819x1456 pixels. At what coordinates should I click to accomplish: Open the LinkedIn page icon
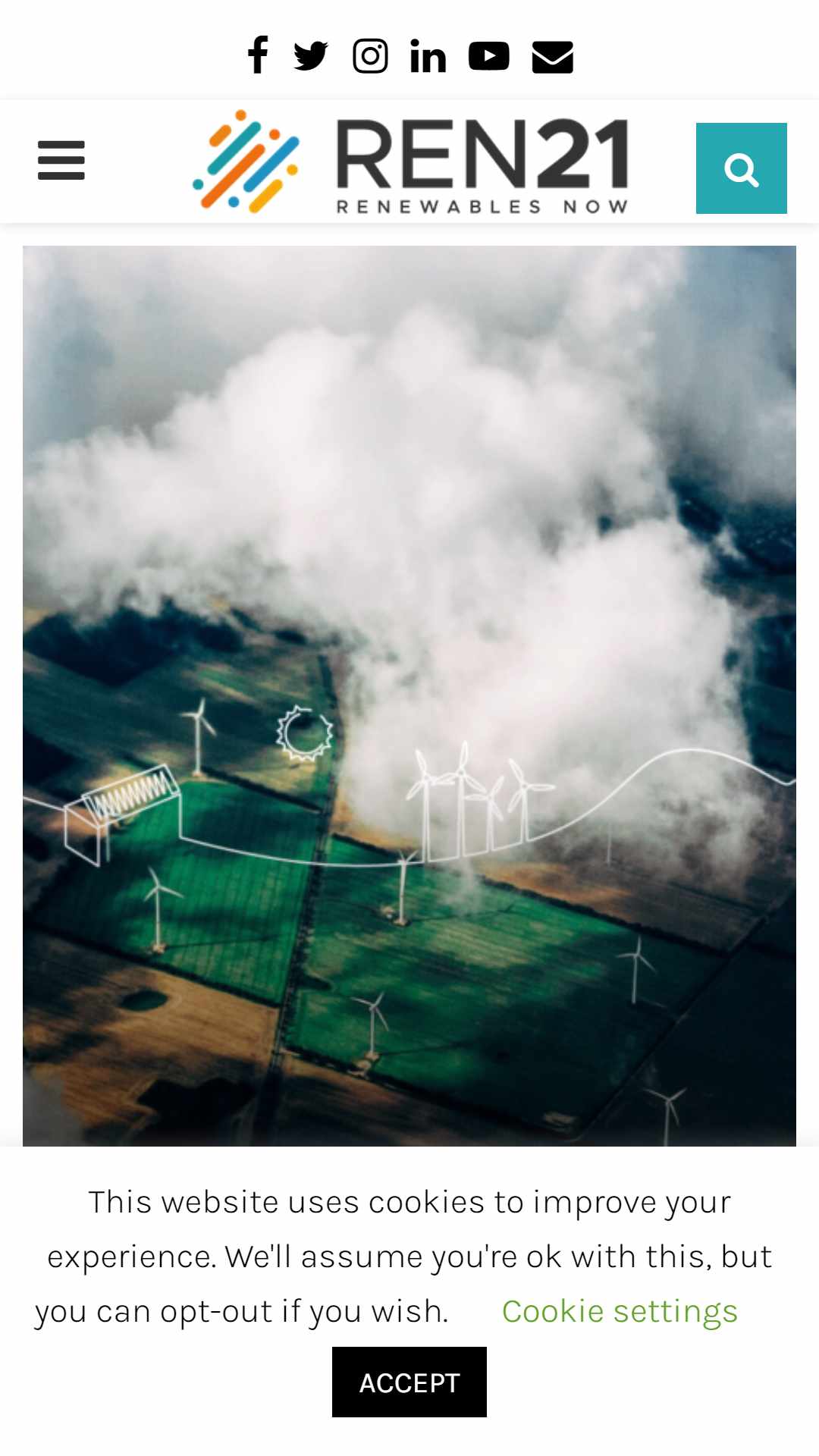pyautogui.click(x=428, y=56)
